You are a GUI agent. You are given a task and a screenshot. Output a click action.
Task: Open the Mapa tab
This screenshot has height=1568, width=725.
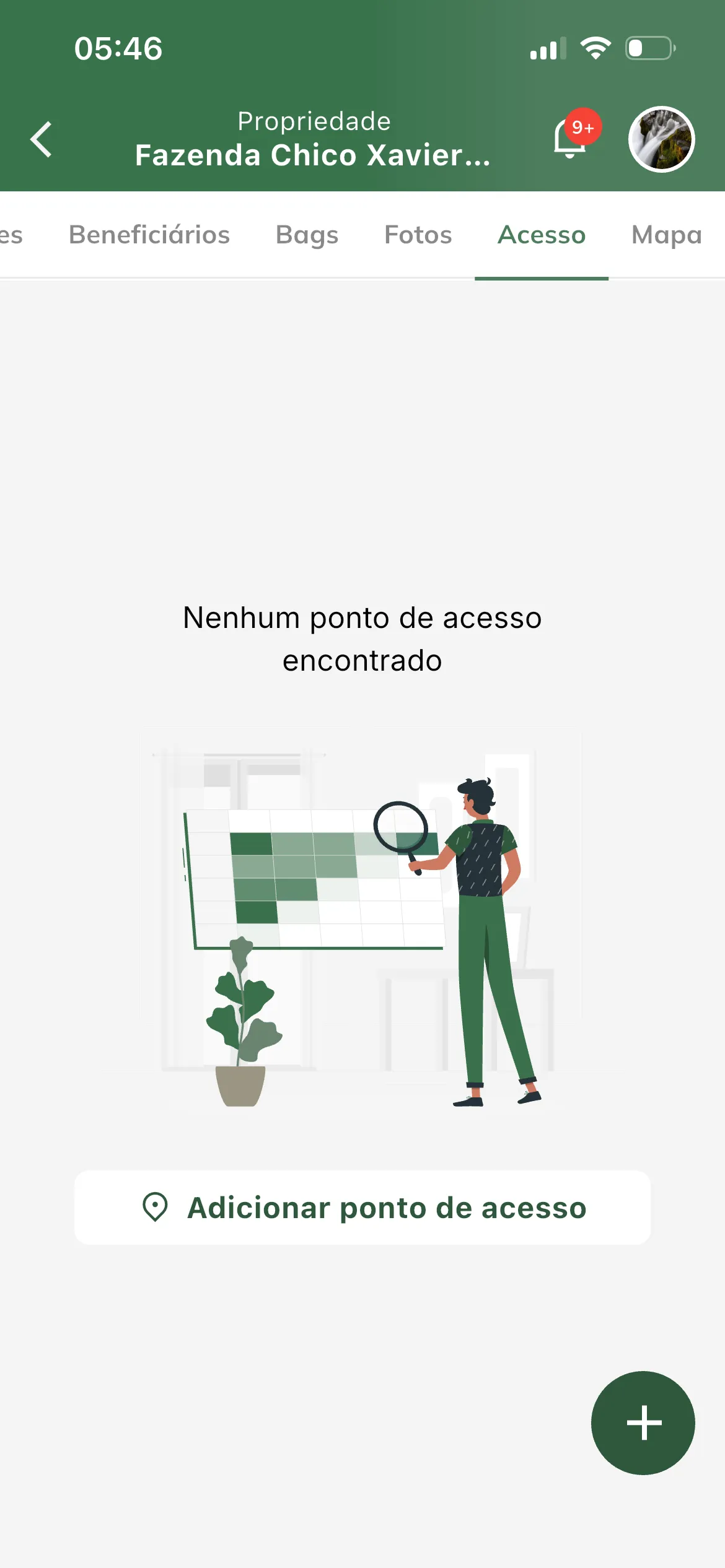[x=666, y=235]
